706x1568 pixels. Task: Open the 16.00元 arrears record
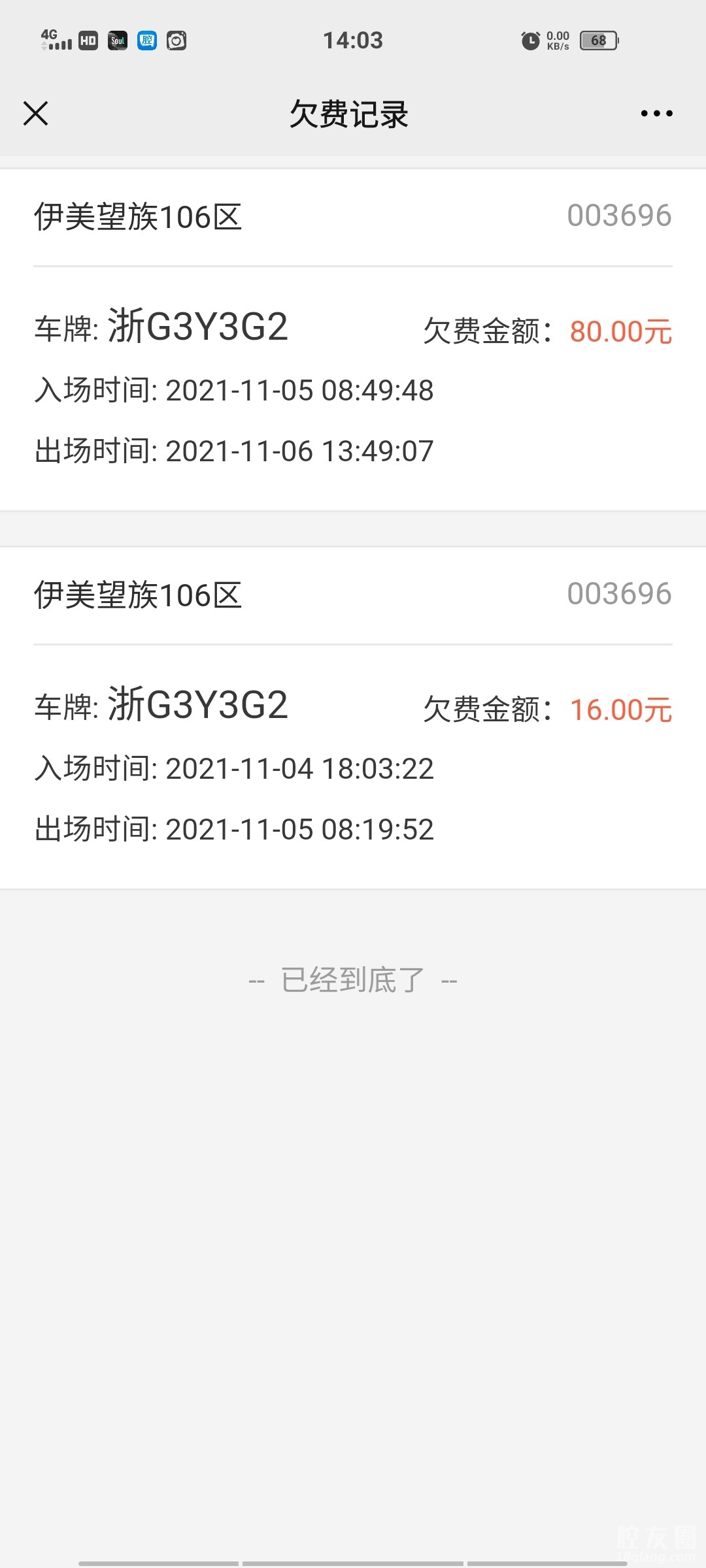click(353, 717)
